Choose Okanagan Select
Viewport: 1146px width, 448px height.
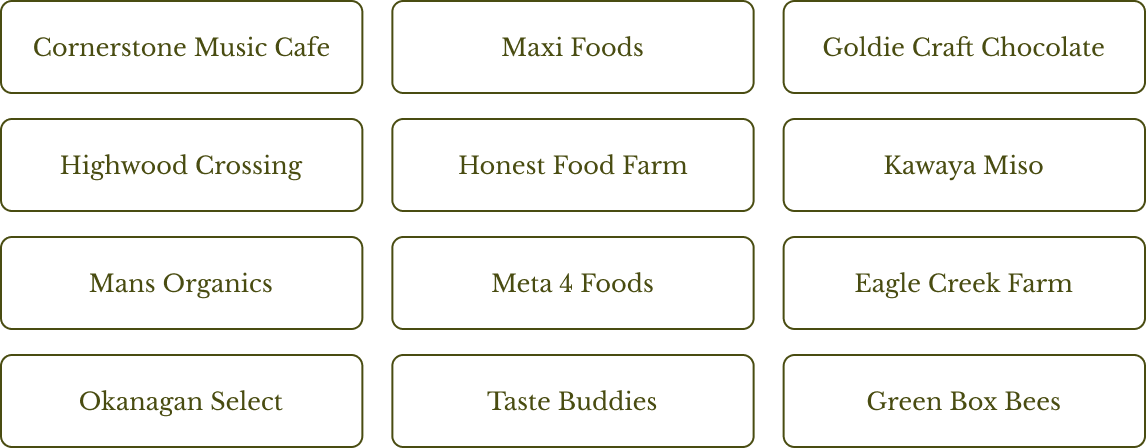click(181, 401)
